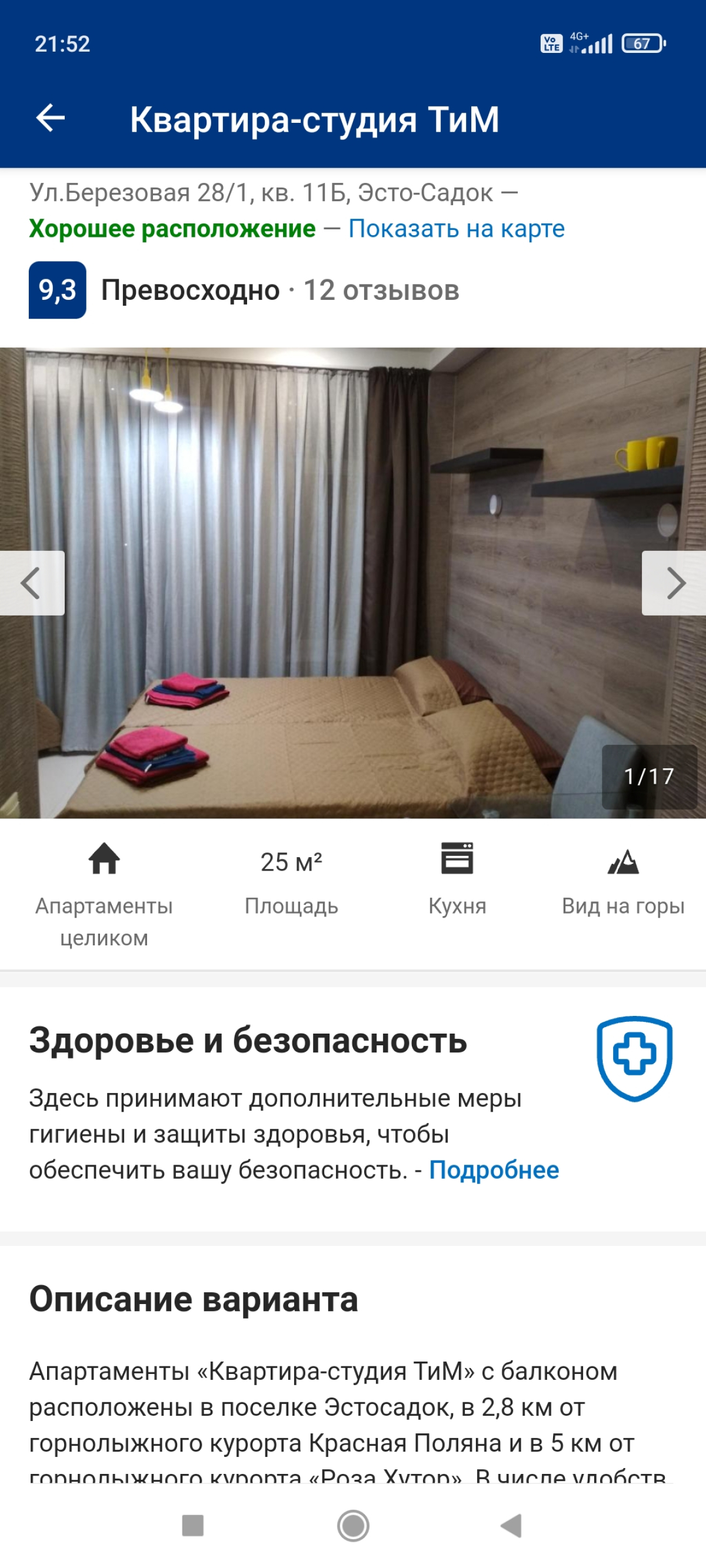Open the main apartment photo fullscreen
The height and width of the screenshot is (1568, 706).
tap(354, 584)
